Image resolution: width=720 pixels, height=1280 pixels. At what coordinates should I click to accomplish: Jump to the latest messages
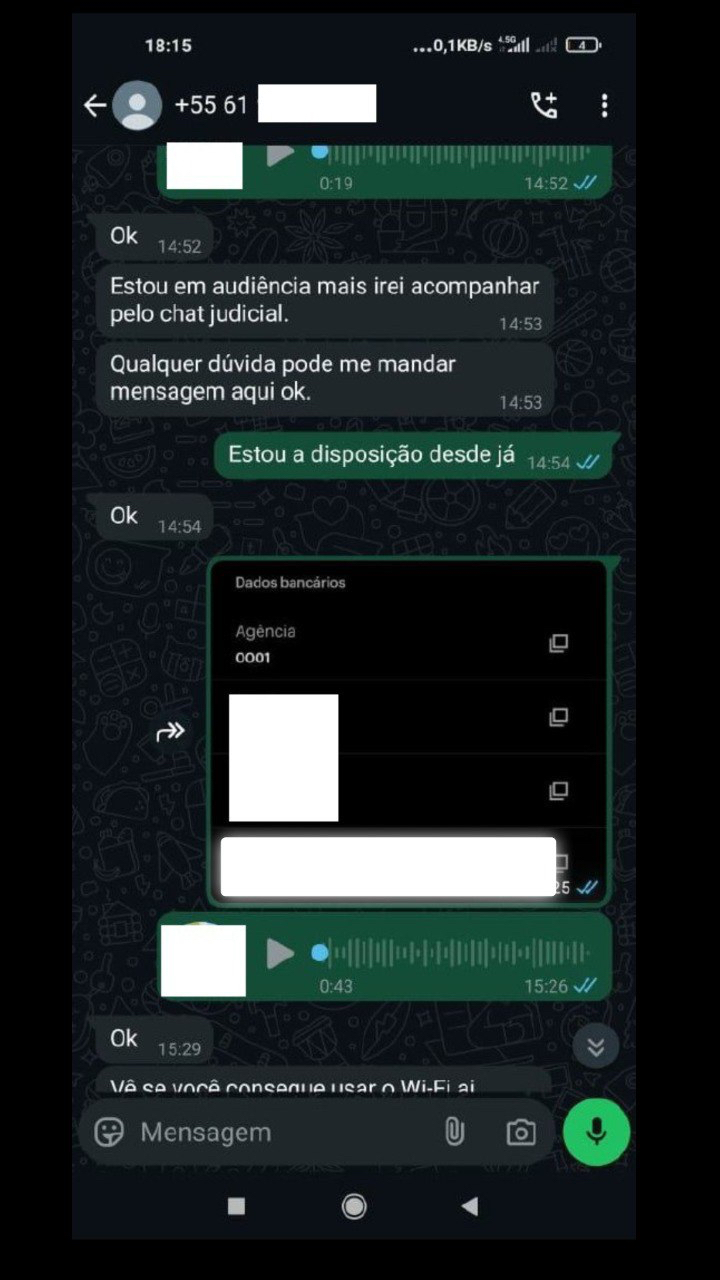coord(596,1047)
